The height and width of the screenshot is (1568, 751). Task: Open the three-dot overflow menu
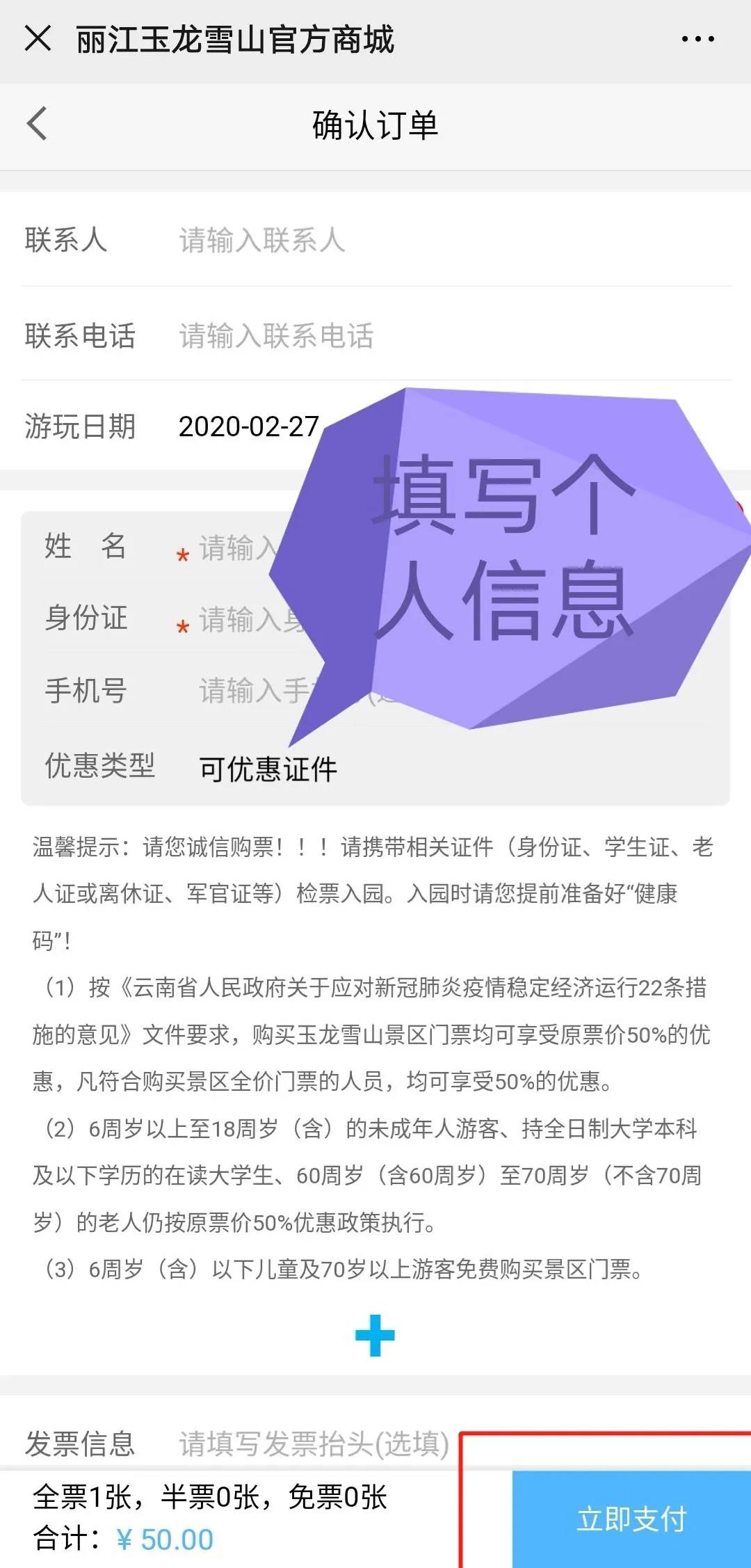pyautogui.click(x=697, y=40)
